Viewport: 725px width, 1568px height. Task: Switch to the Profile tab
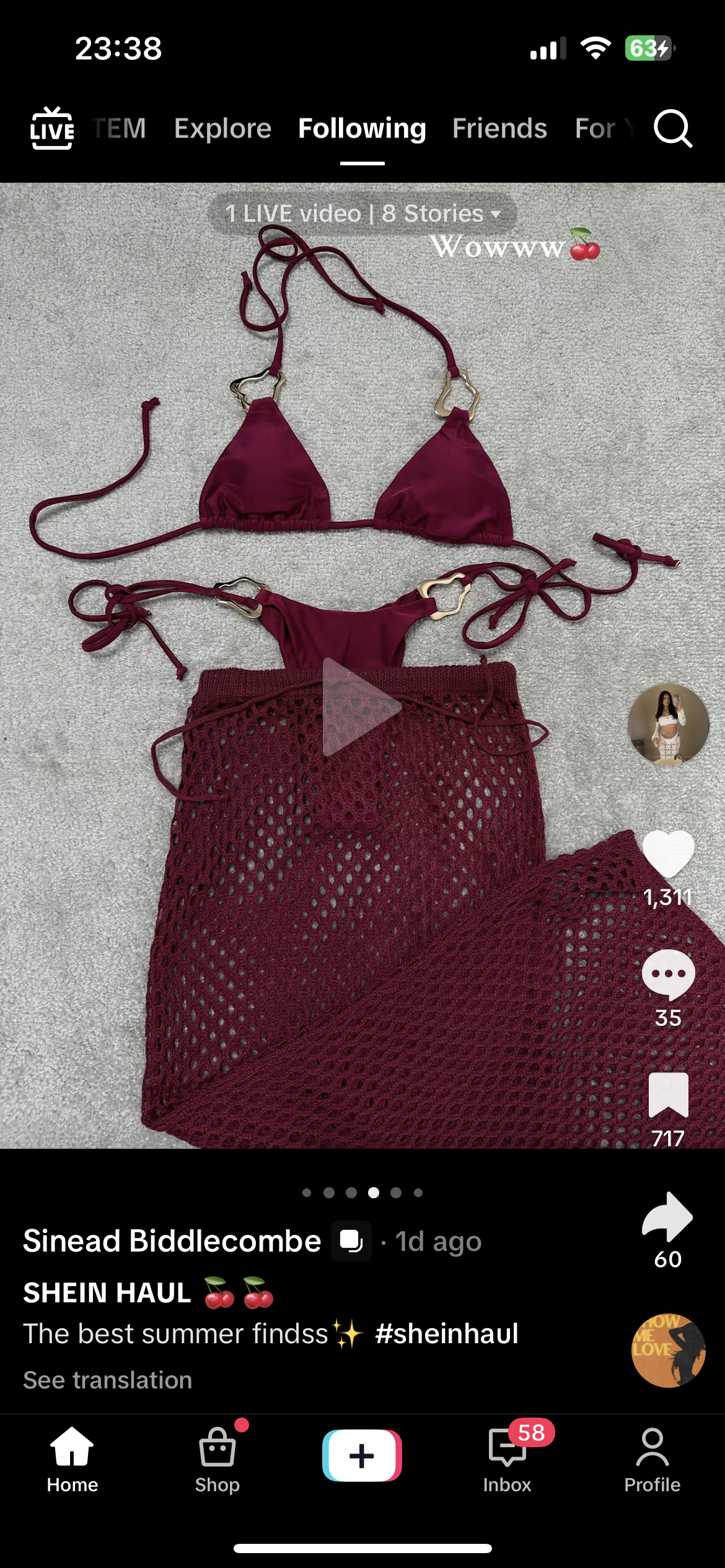652,1459
